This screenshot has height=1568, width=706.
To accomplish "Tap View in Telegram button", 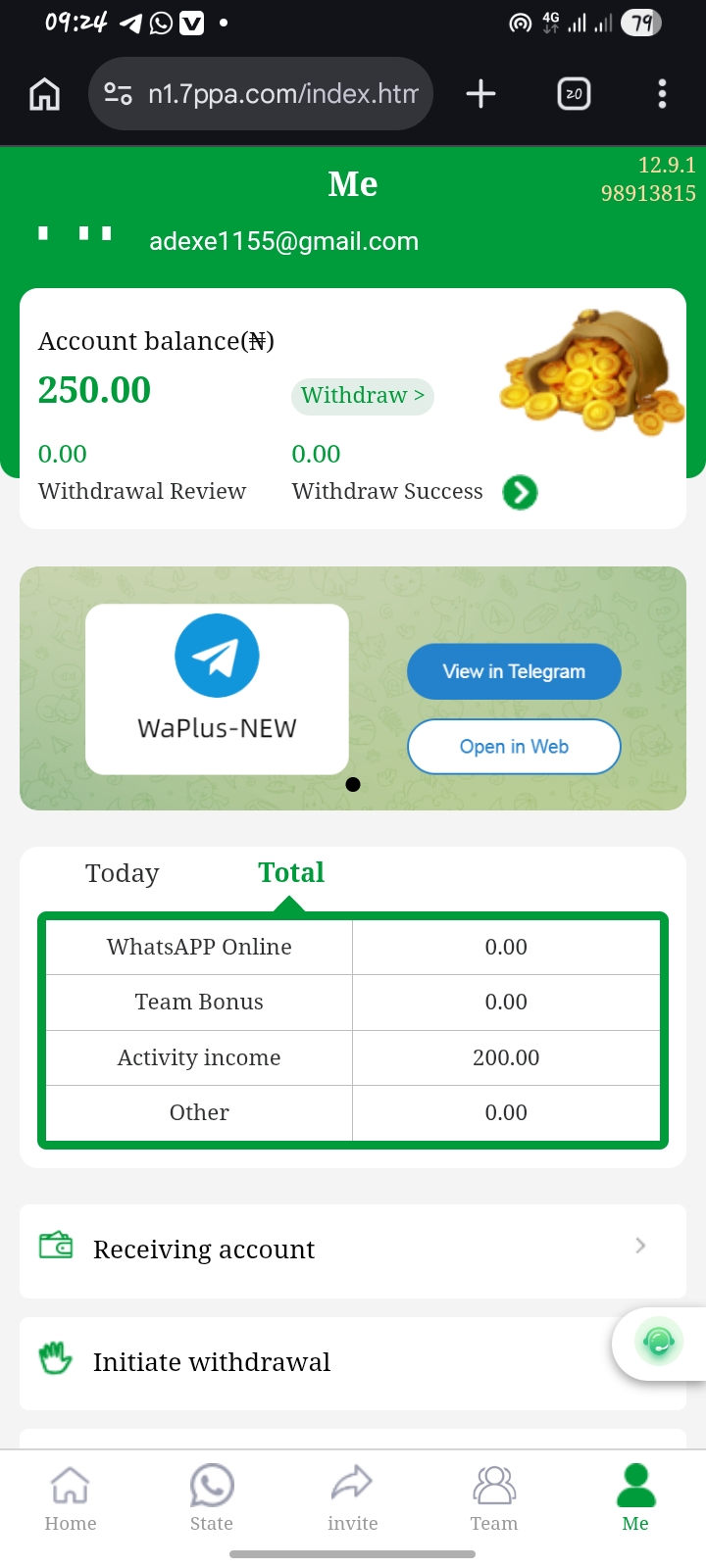I will coord(514,671).
